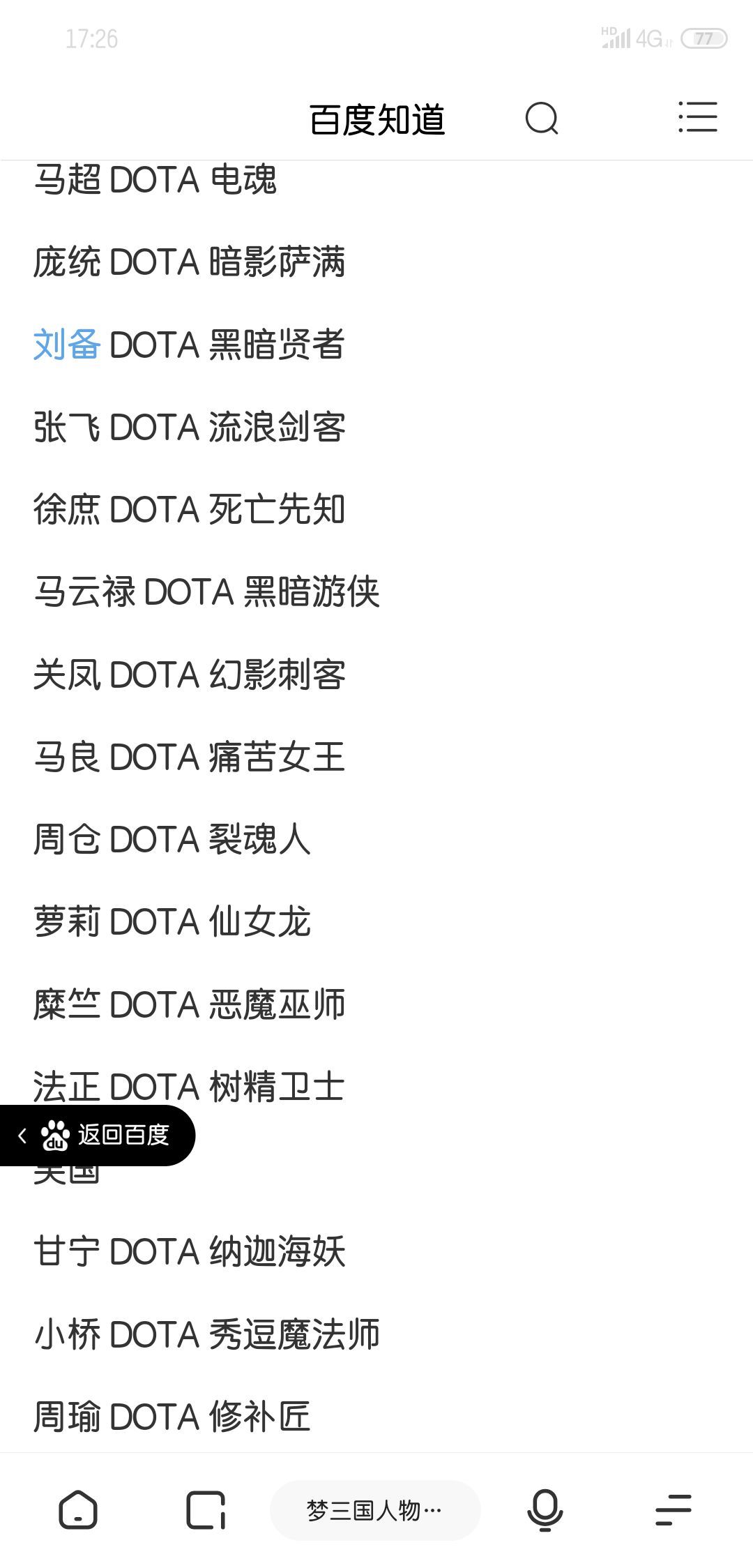
Task: Open the search icon in the header
Action: point(542,118)
